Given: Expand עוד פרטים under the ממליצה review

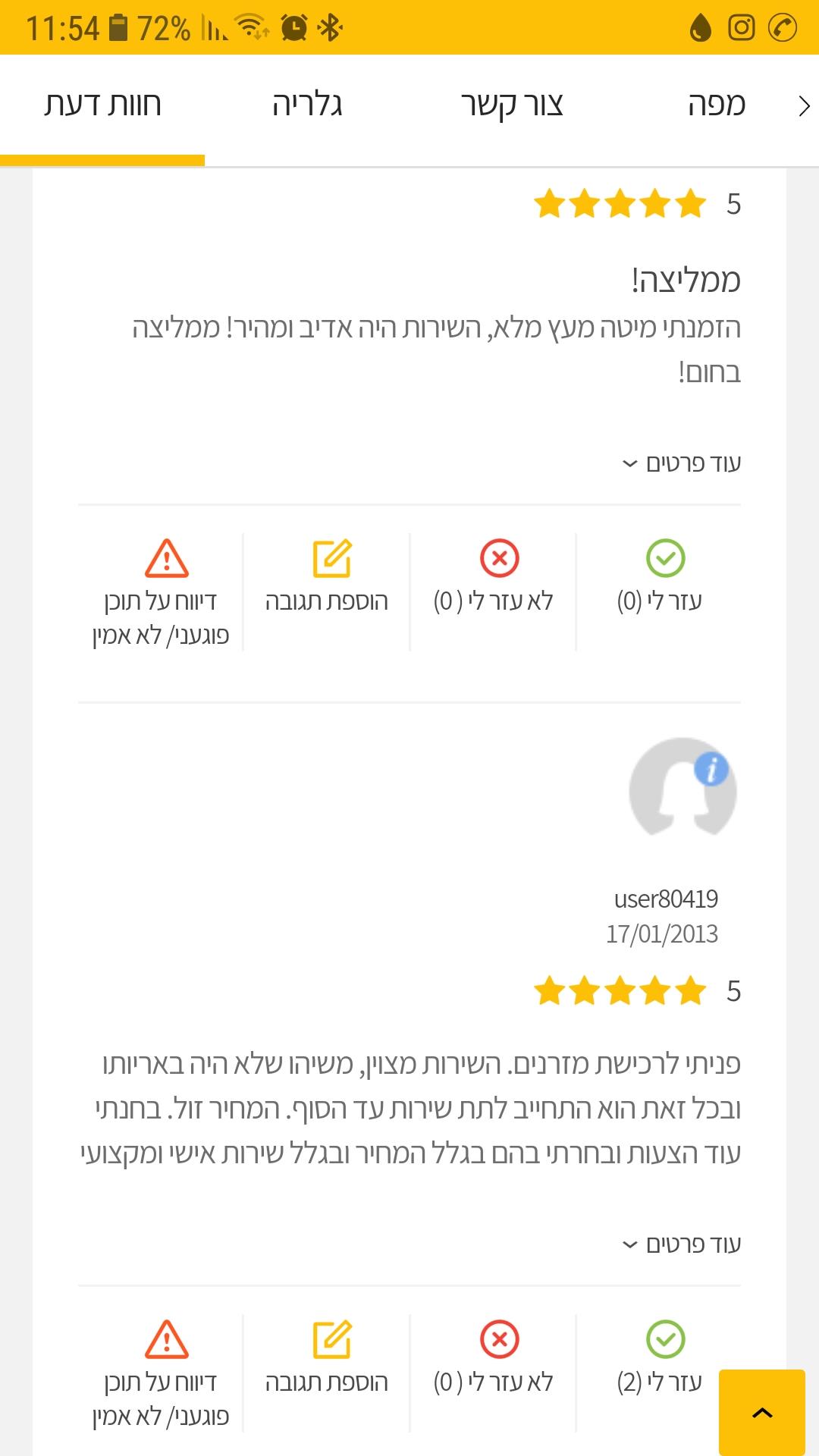Looking at the screenshot, I should coord(681,463).
